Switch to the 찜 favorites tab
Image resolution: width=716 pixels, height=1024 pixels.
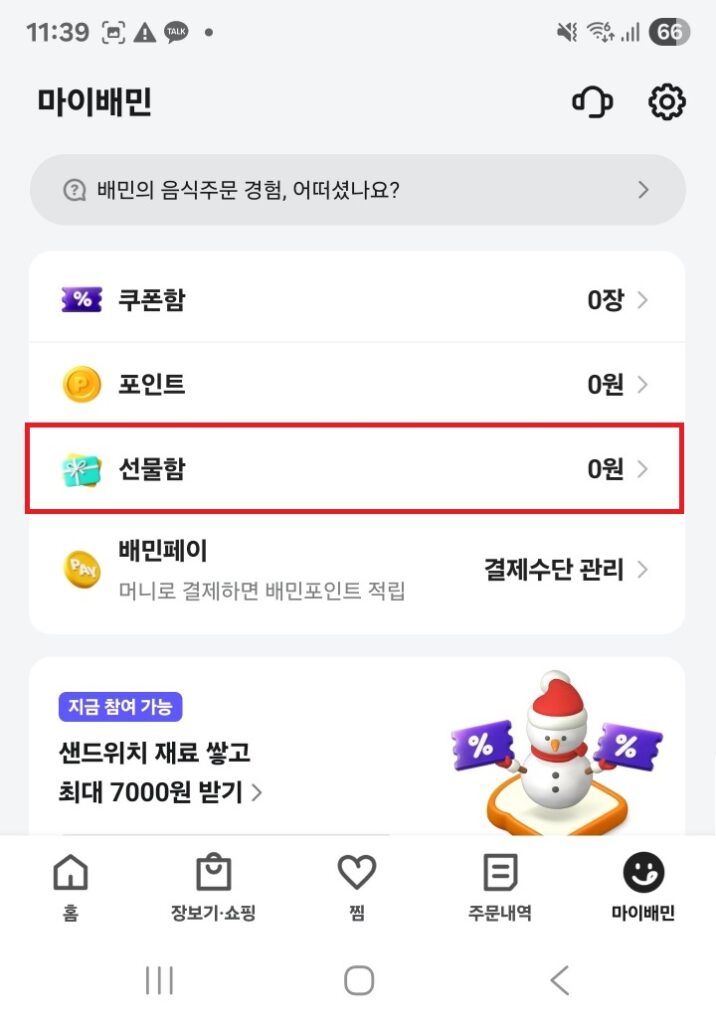pyautogui.click(x=356, y=886)
